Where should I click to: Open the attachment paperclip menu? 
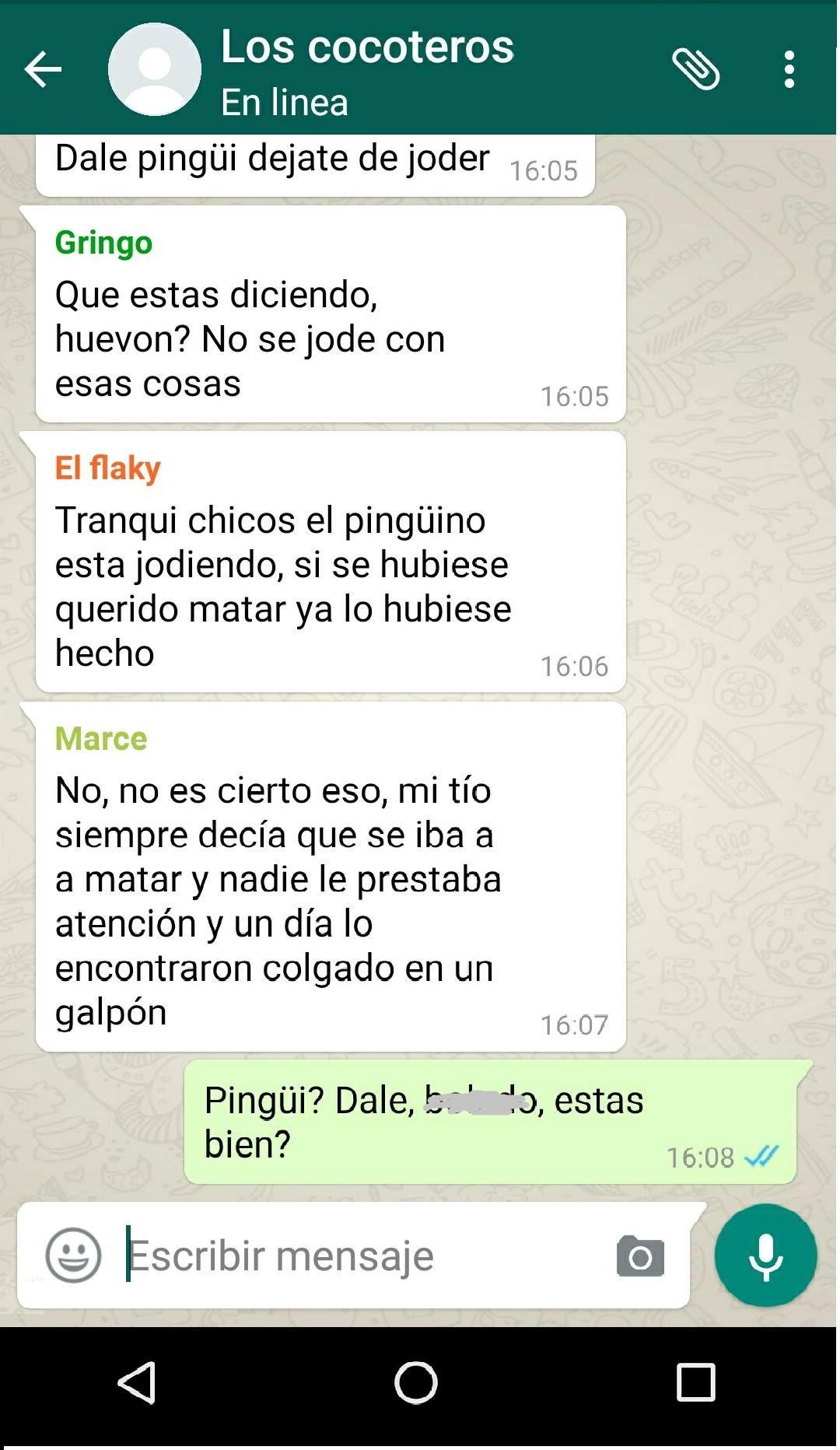(695, 70)
